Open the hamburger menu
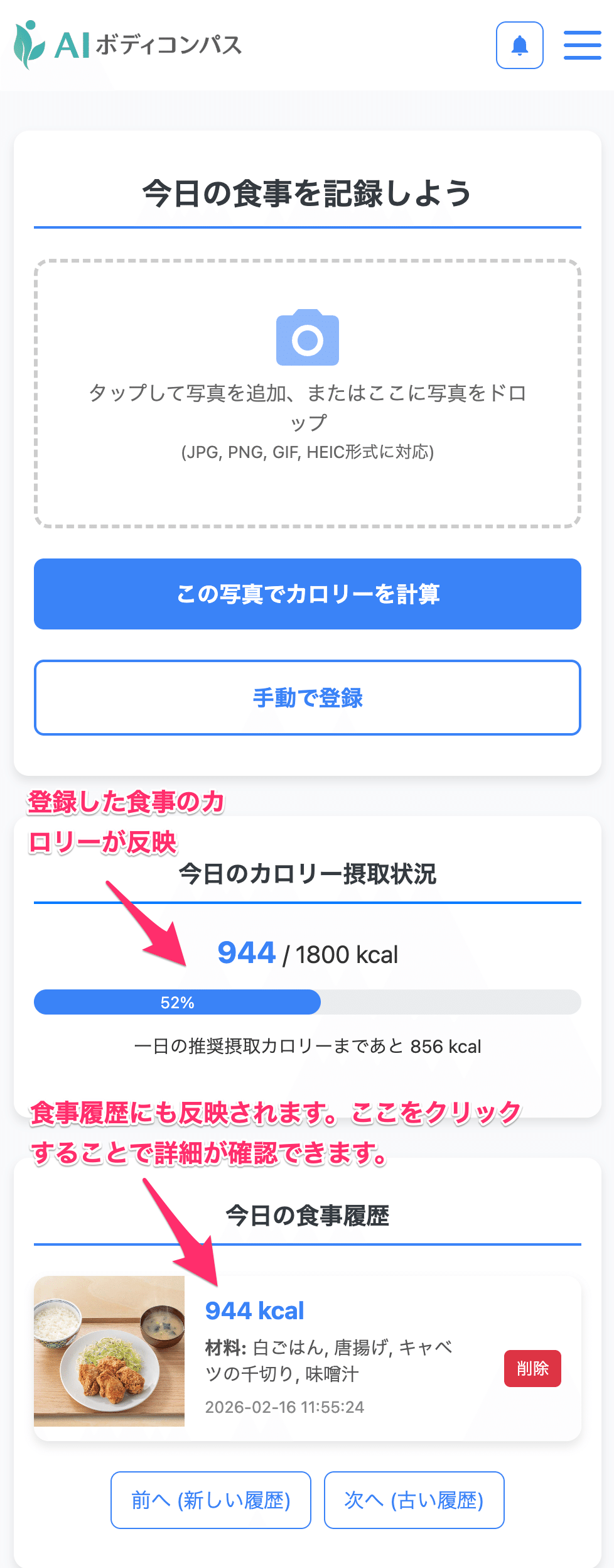The width and height of the screenshot is (614, 1568). [x=581, y=45]
